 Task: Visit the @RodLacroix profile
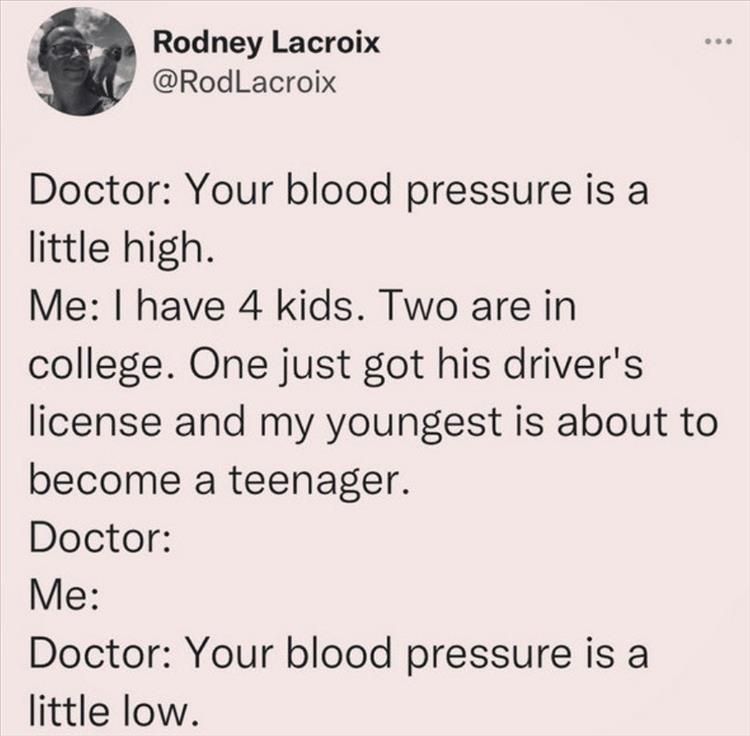point(244,83)
